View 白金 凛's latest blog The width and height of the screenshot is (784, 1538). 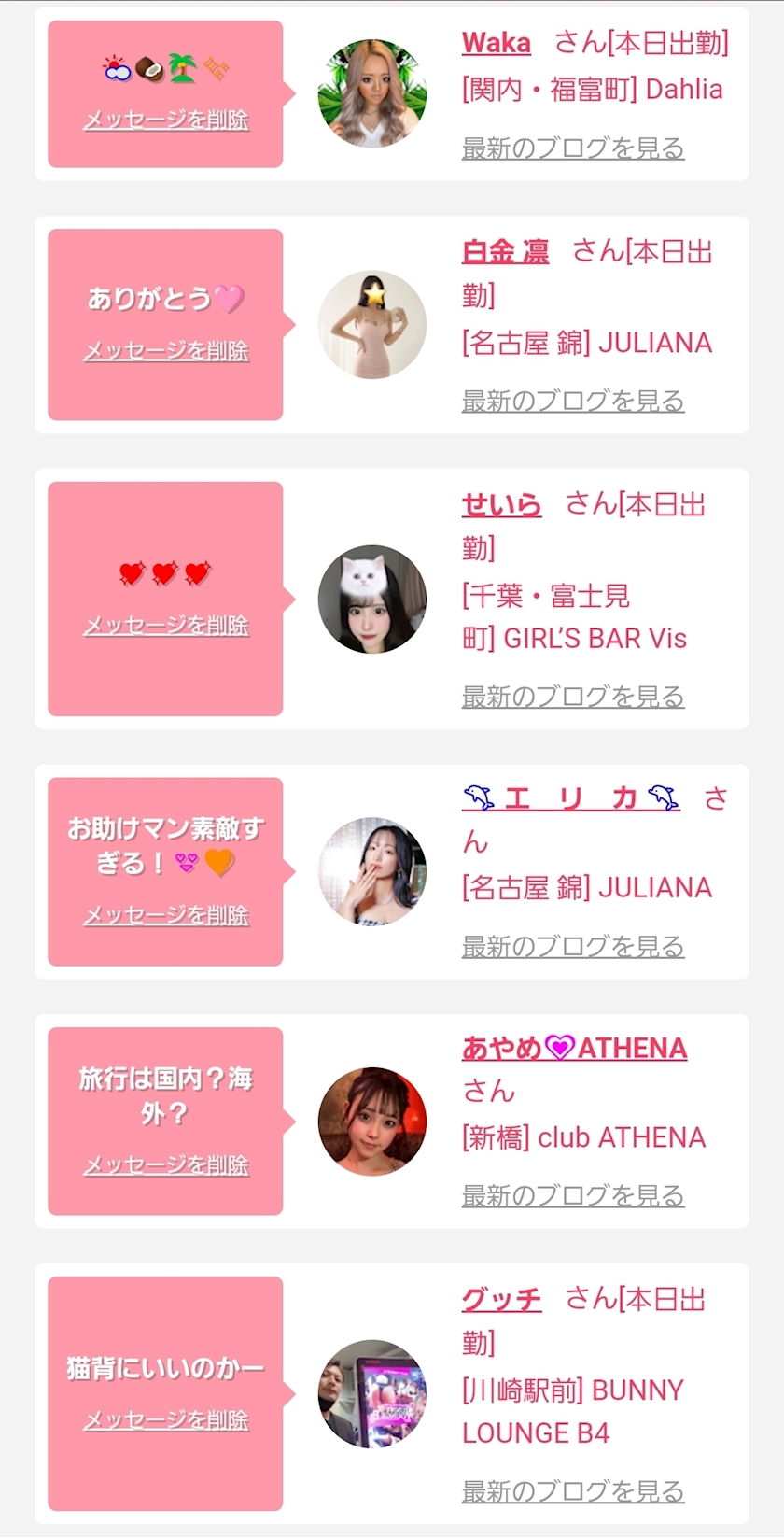[x=573, y=401]
